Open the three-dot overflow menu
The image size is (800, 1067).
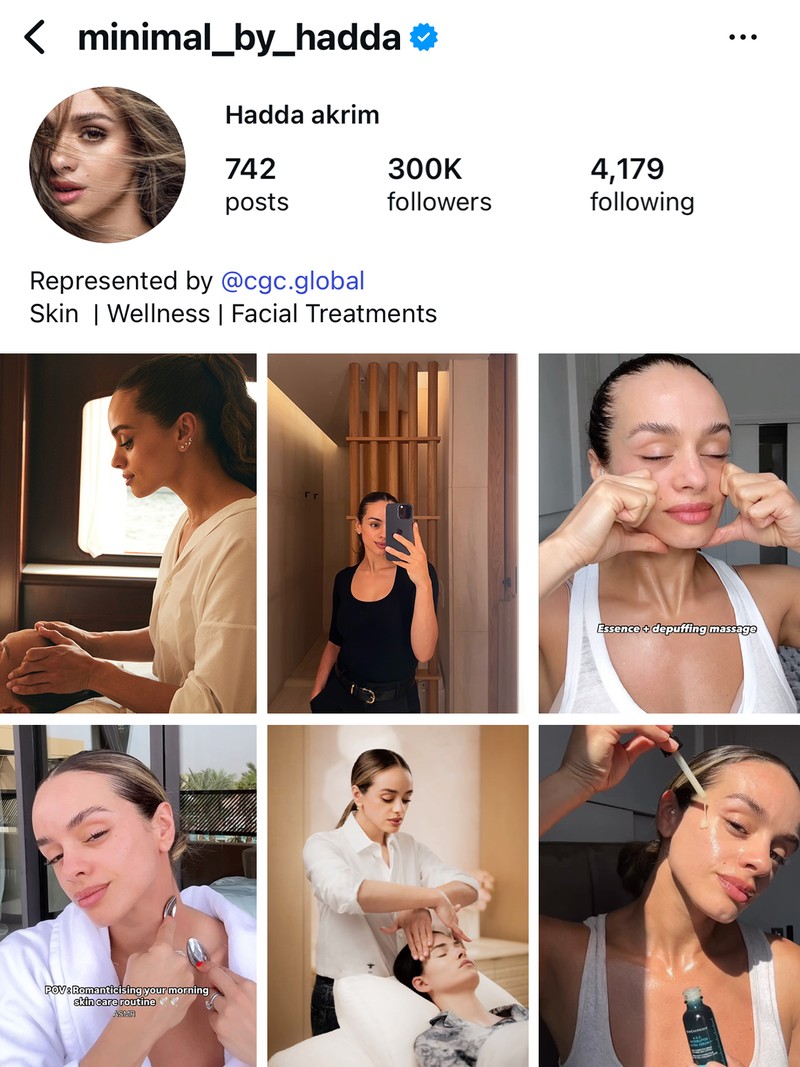coord(743,38)
